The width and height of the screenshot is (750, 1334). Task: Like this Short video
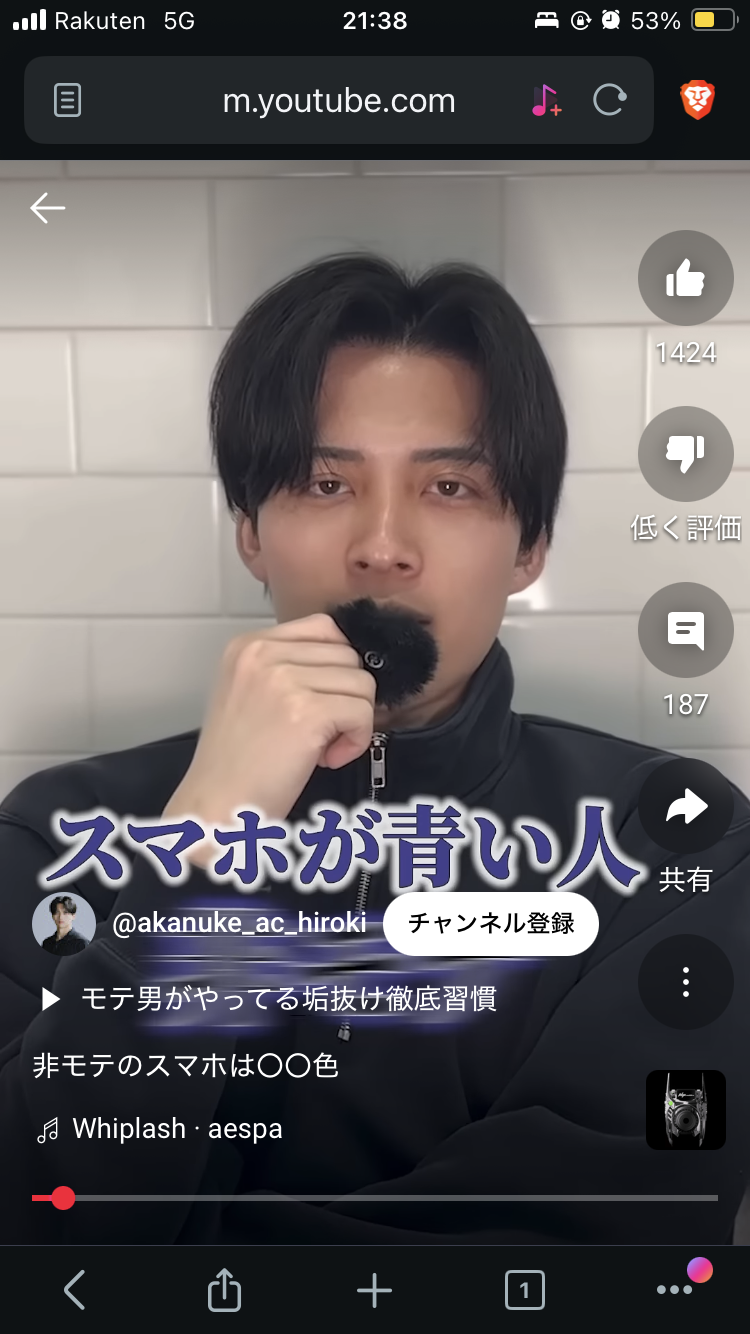pyautogui.click(x=685, y=279)
